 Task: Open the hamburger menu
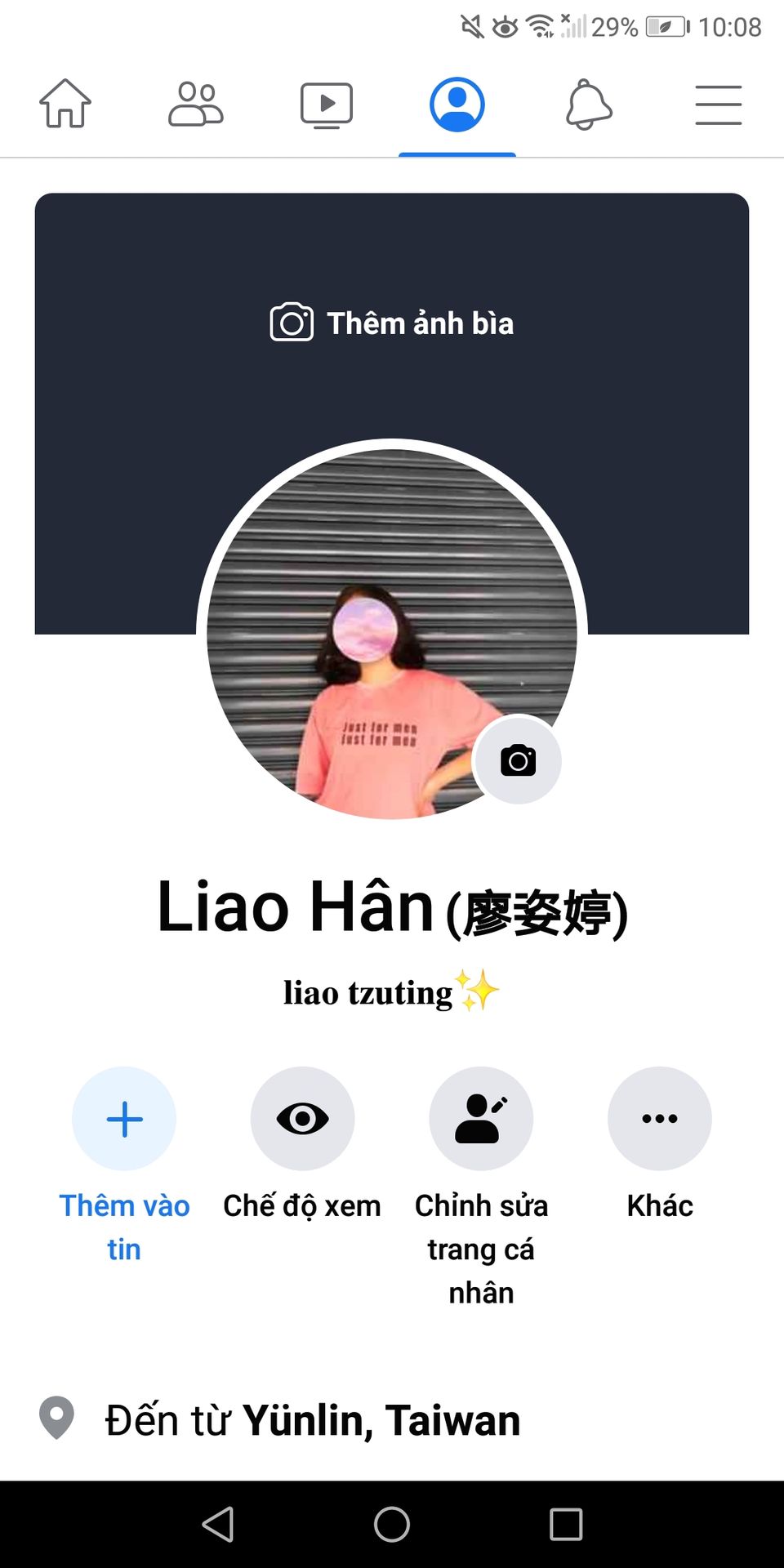click(x=719, y=105)
